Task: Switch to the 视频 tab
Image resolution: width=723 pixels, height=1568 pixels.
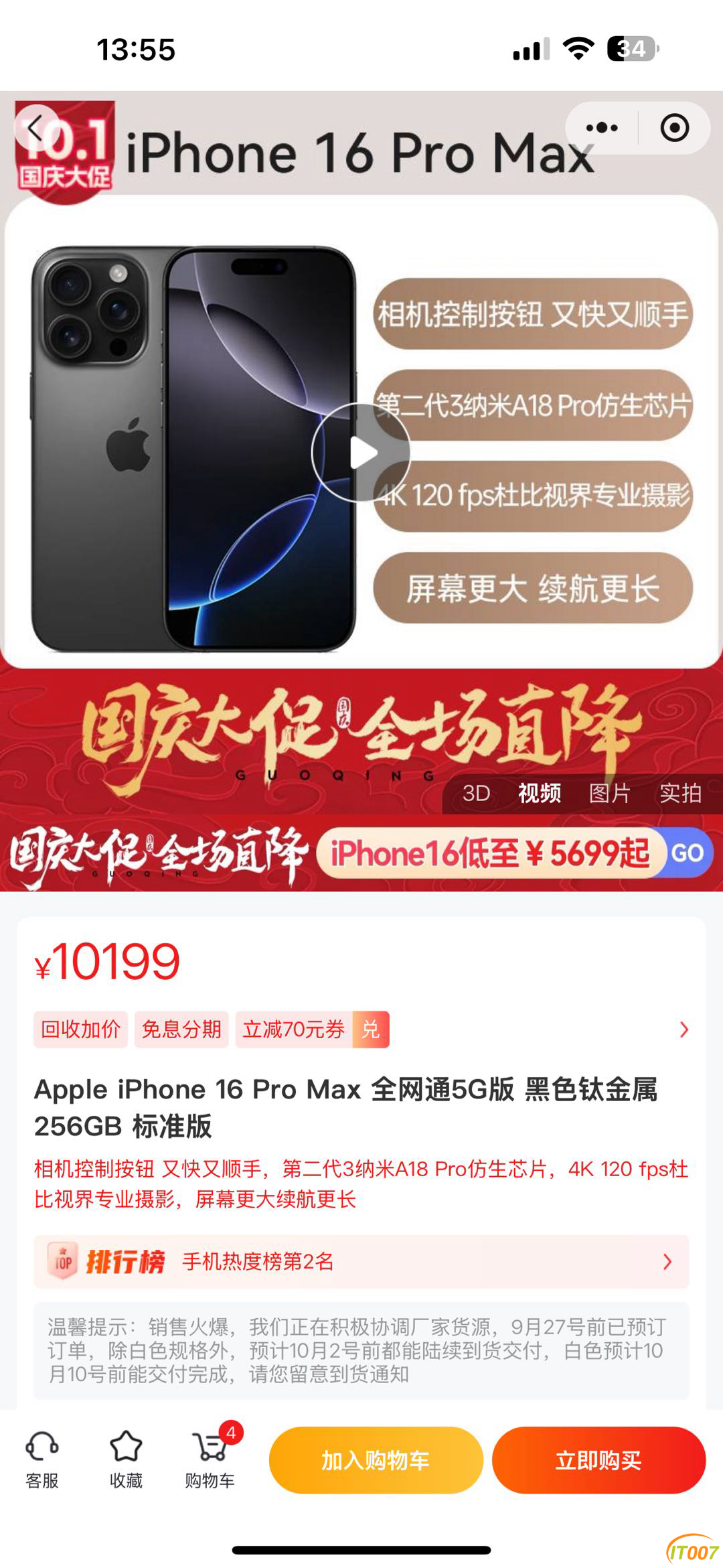Action: pos(540,794)
